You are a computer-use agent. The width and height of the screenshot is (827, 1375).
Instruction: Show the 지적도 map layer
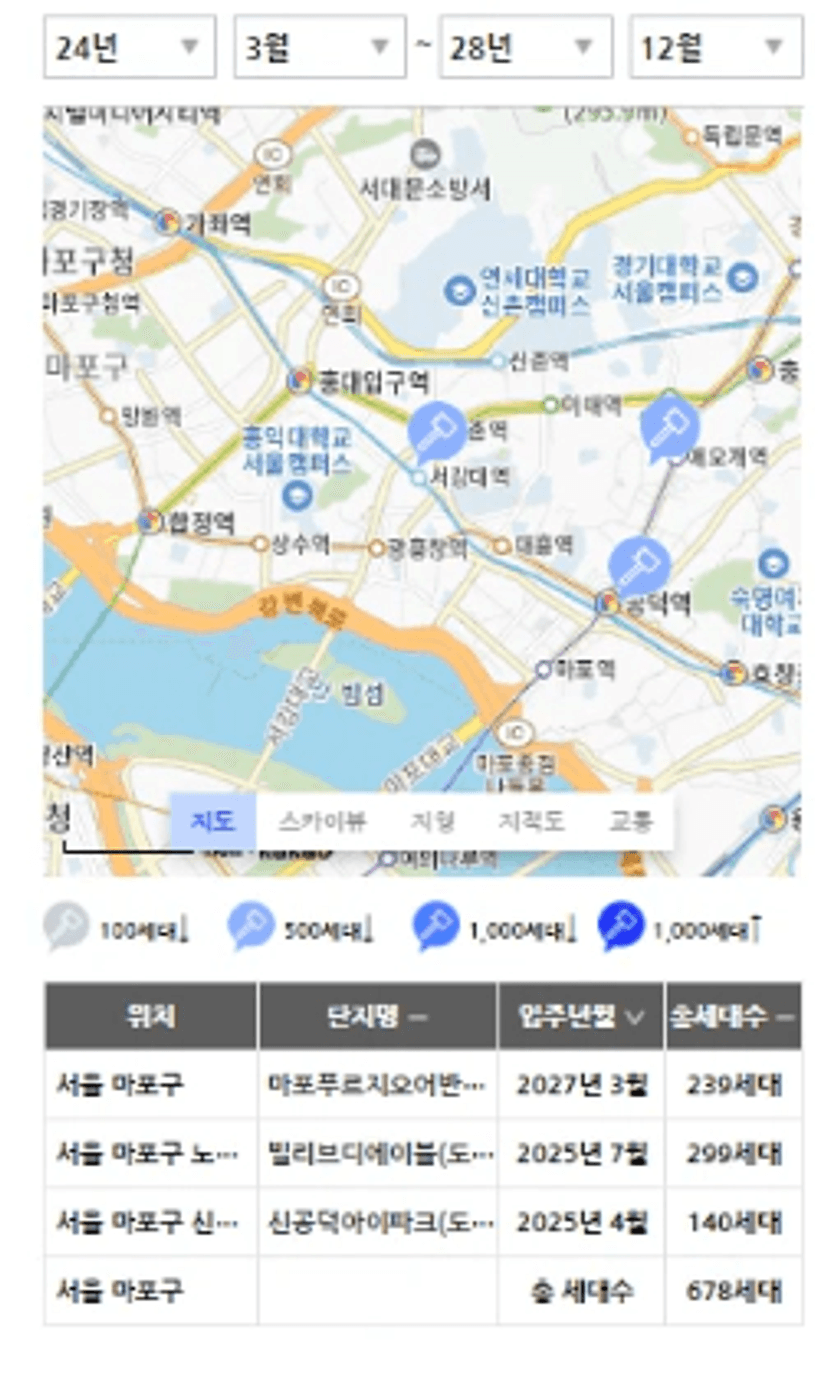(531, 822)
